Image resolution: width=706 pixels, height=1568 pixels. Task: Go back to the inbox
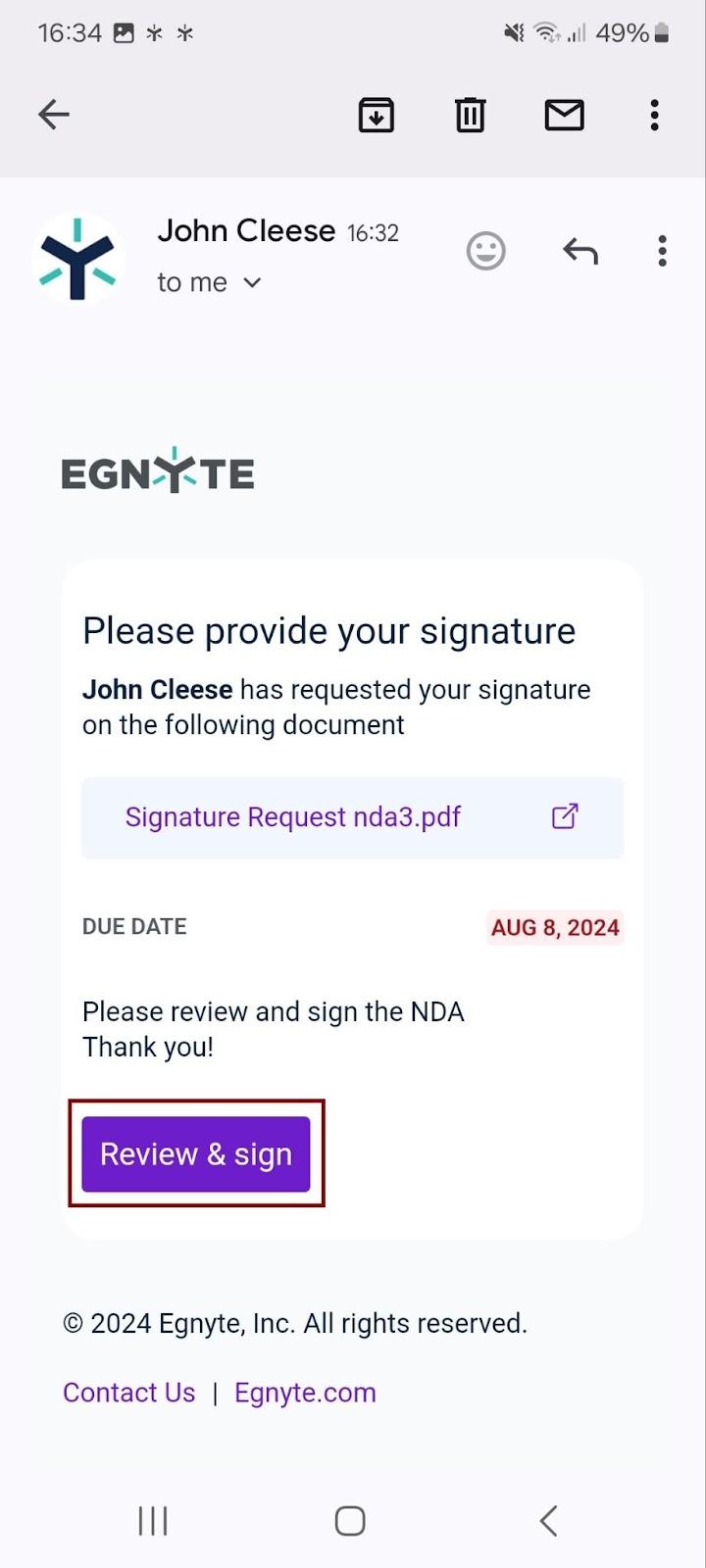coord(54,115)
